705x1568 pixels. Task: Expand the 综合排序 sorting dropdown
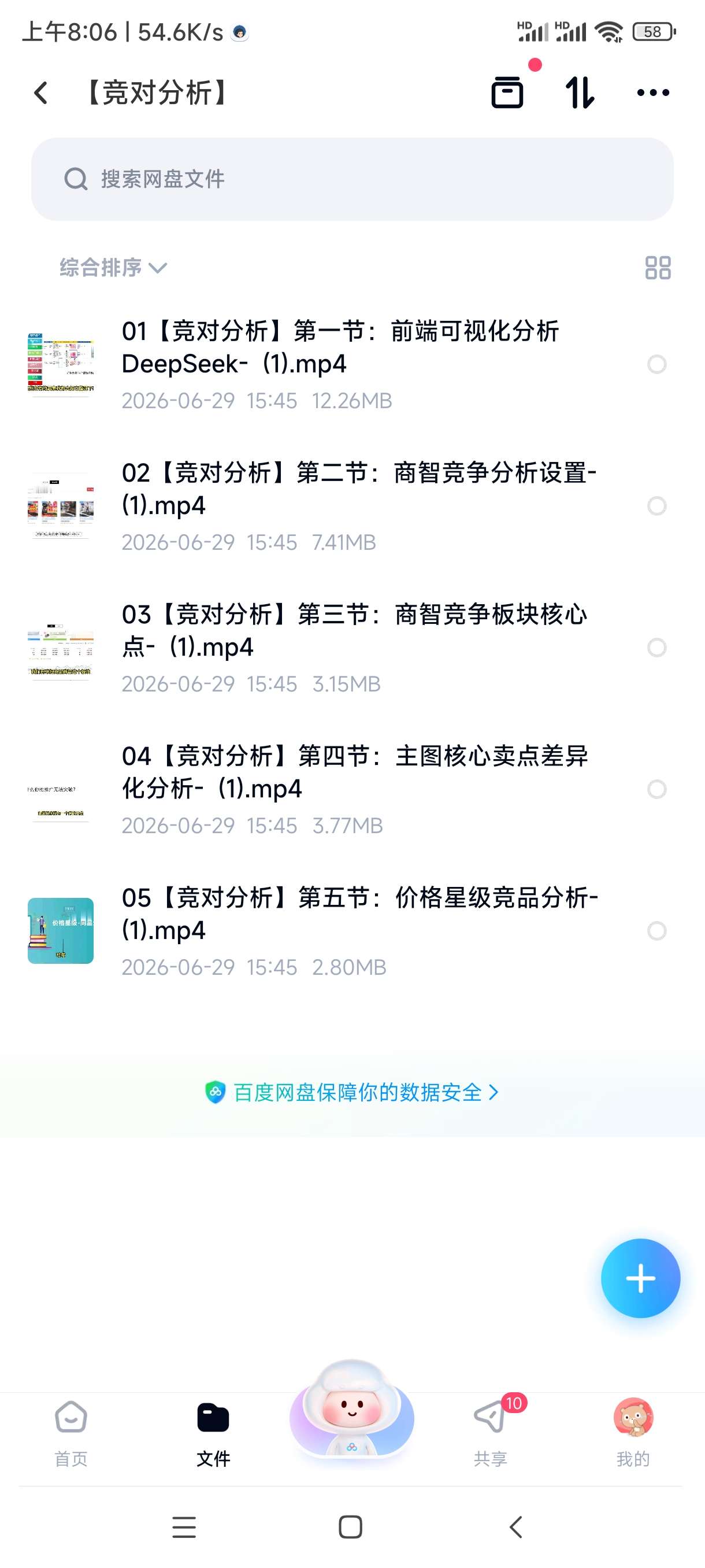pyautogui.click(x=113, y=268)
